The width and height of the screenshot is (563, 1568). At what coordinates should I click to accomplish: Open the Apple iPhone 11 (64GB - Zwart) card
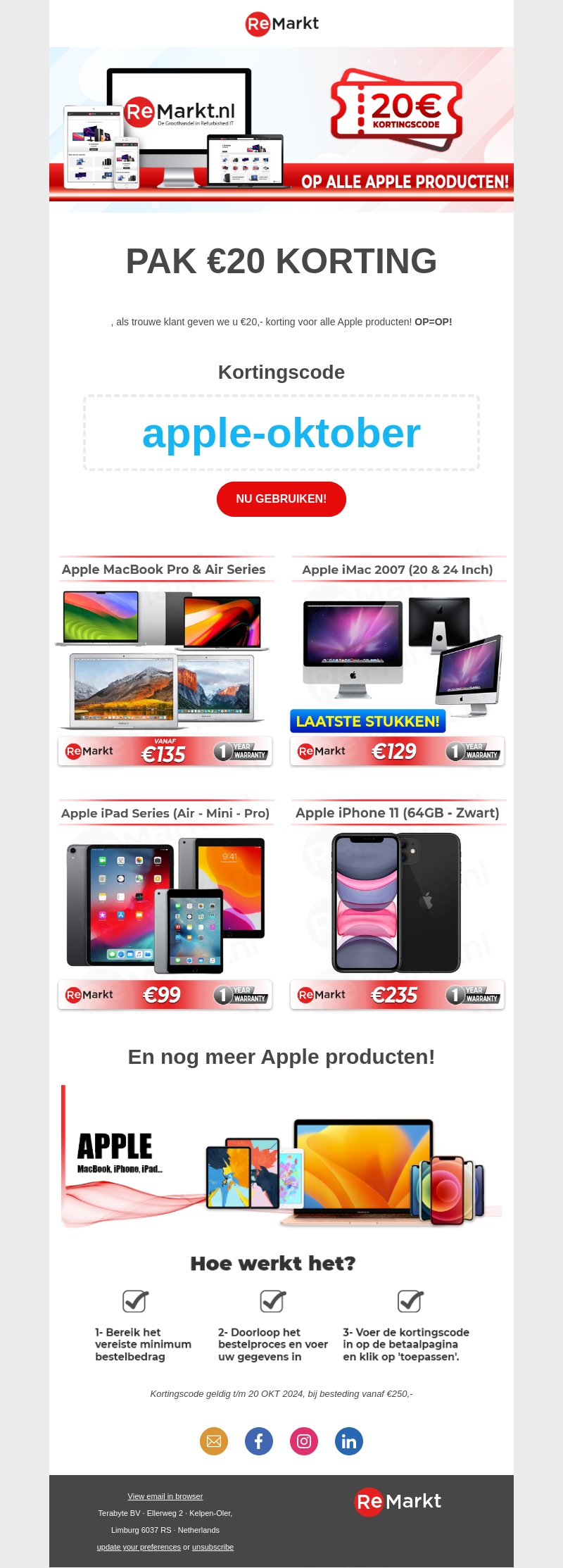(x=398, y=905)
